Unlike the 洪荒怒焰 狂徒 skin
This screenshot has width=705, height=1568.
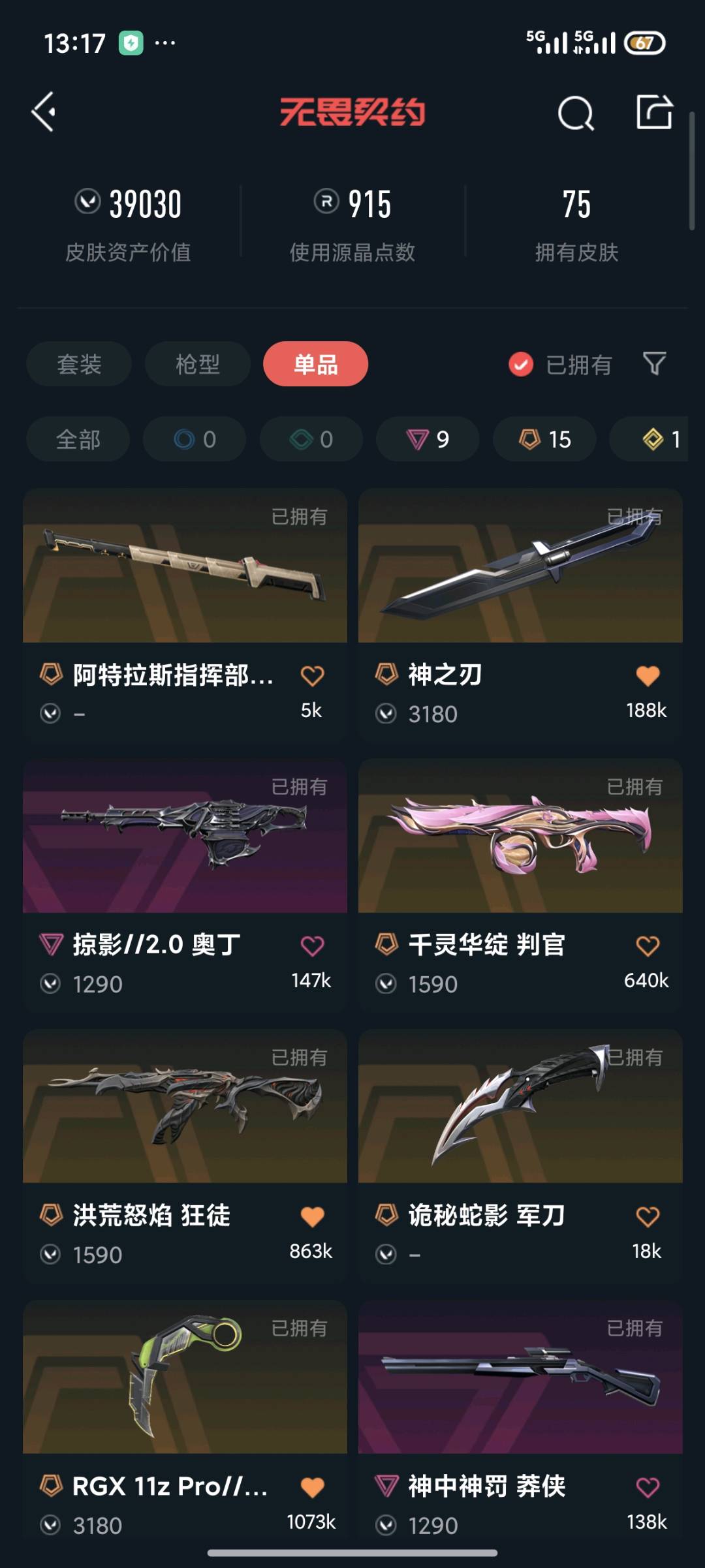312,1216
